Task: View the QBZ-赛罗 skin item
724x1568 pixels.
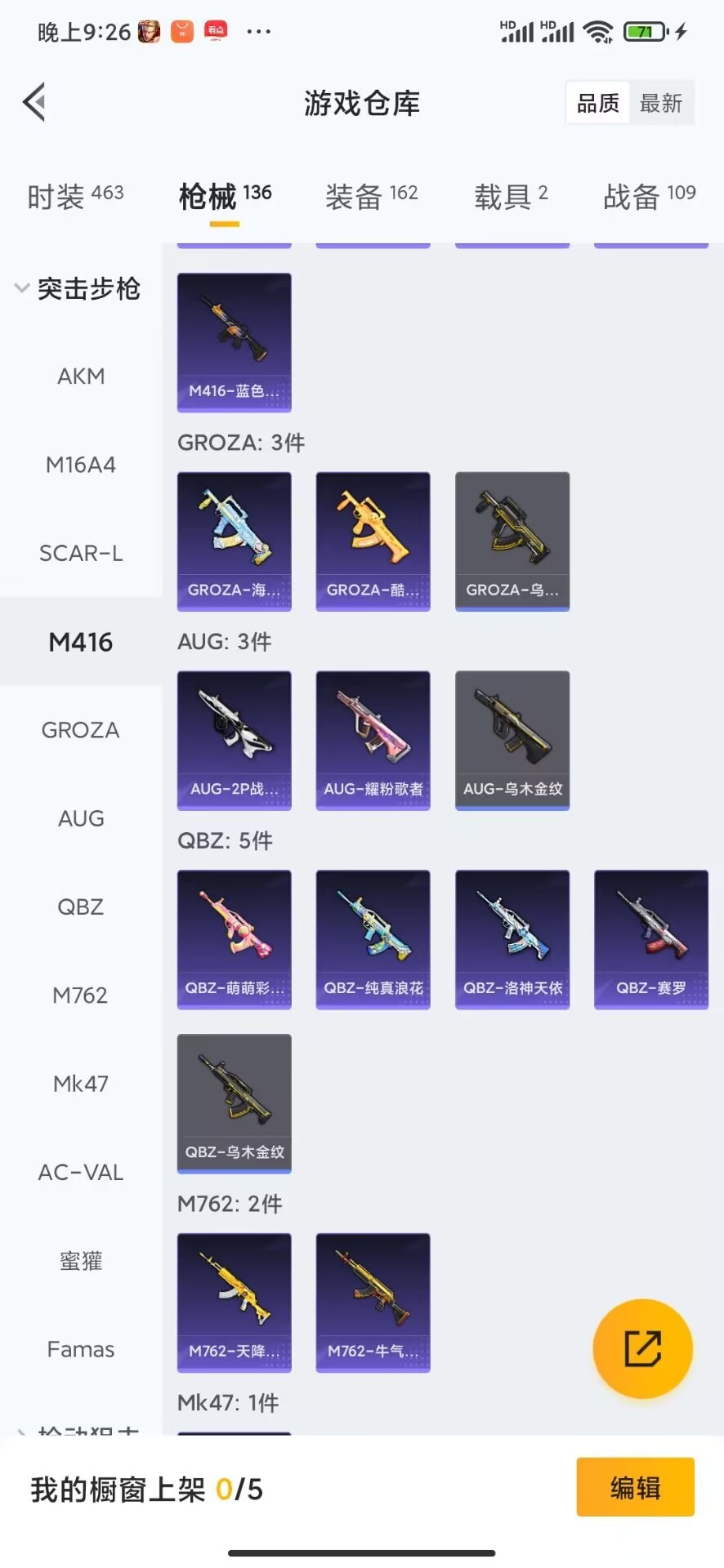Action: 651,940
